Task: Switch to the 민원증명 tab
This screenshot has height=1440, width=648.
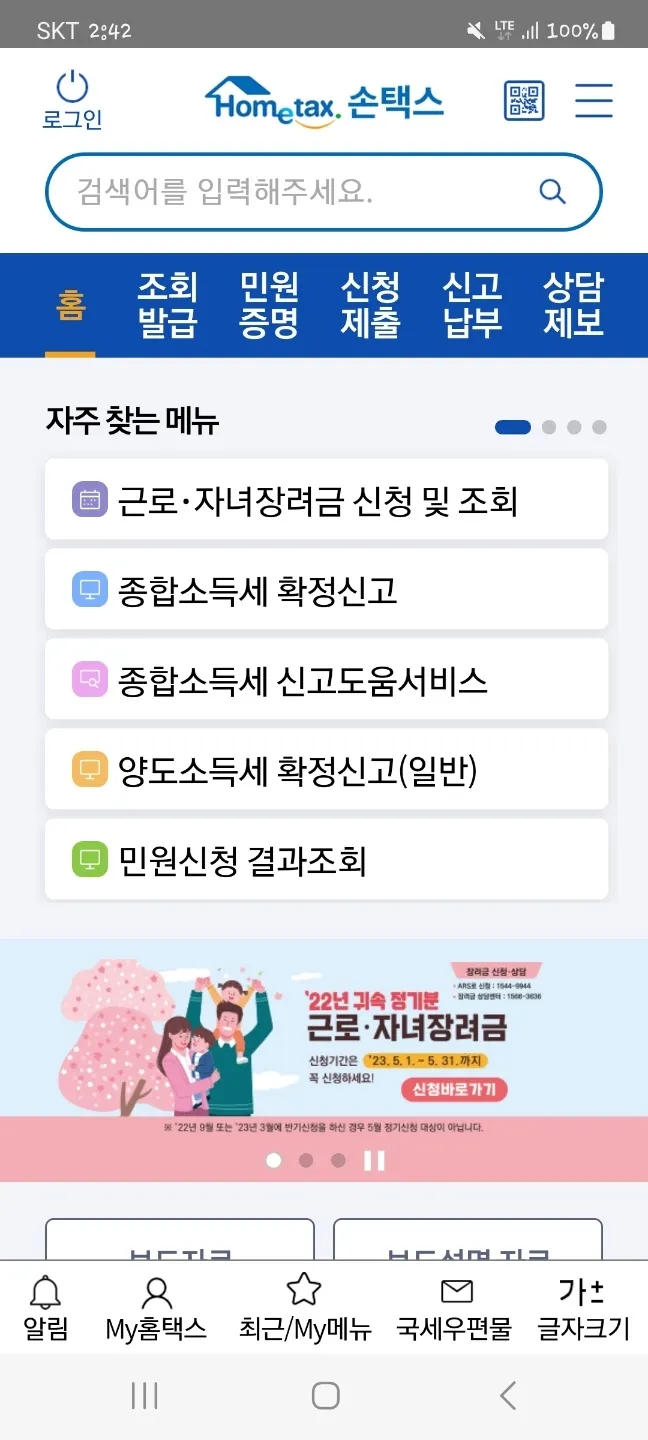Action: [x=269, y=305]
